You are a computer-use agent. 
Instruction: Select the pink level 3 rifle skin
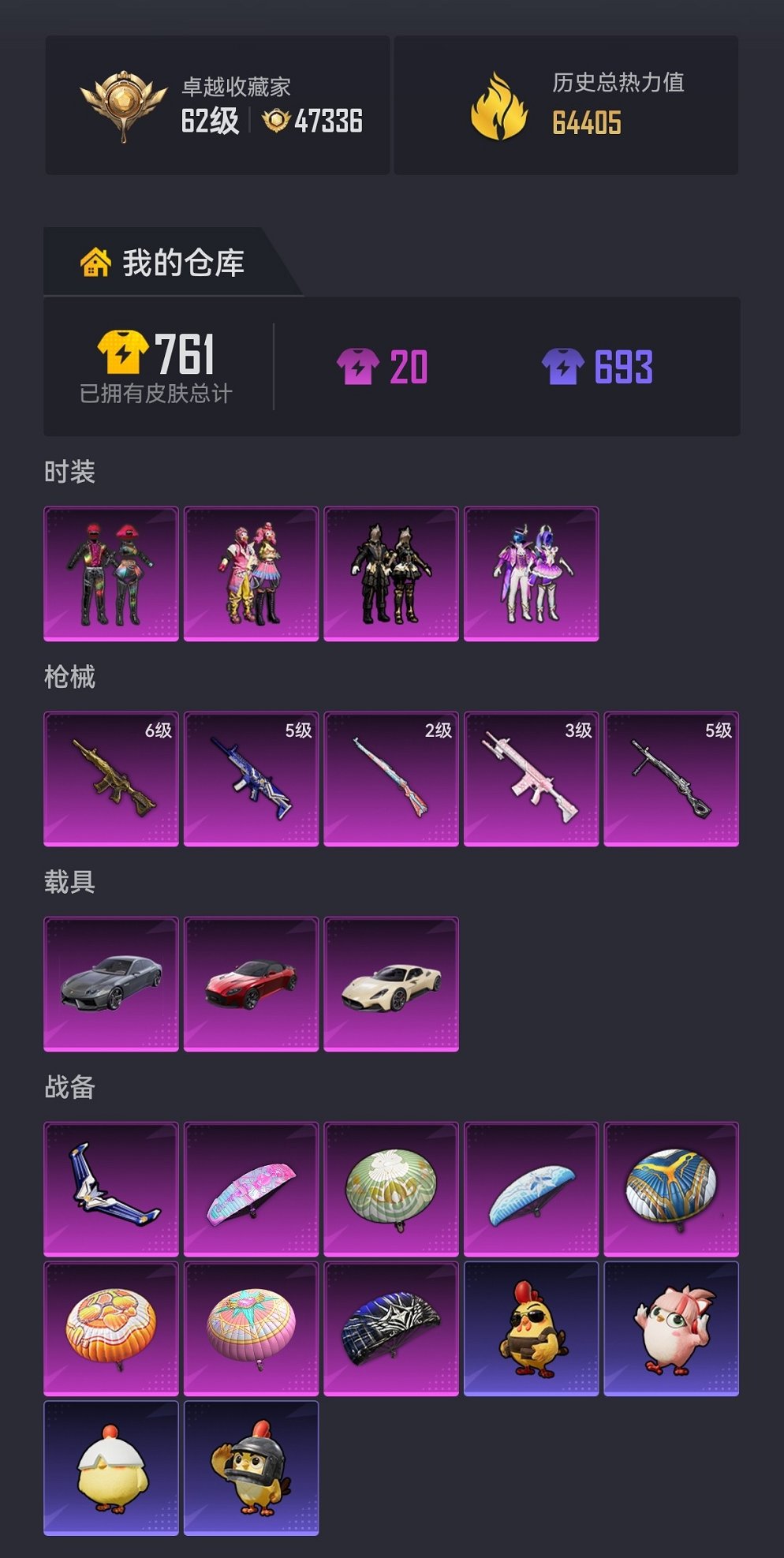click(531, 779)
